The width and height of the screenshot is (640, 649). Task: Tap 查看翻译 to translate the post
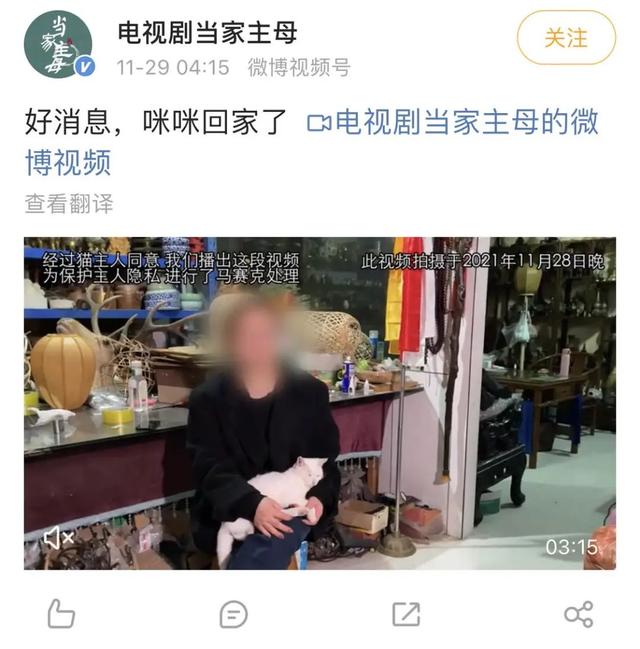coord(69,204)
